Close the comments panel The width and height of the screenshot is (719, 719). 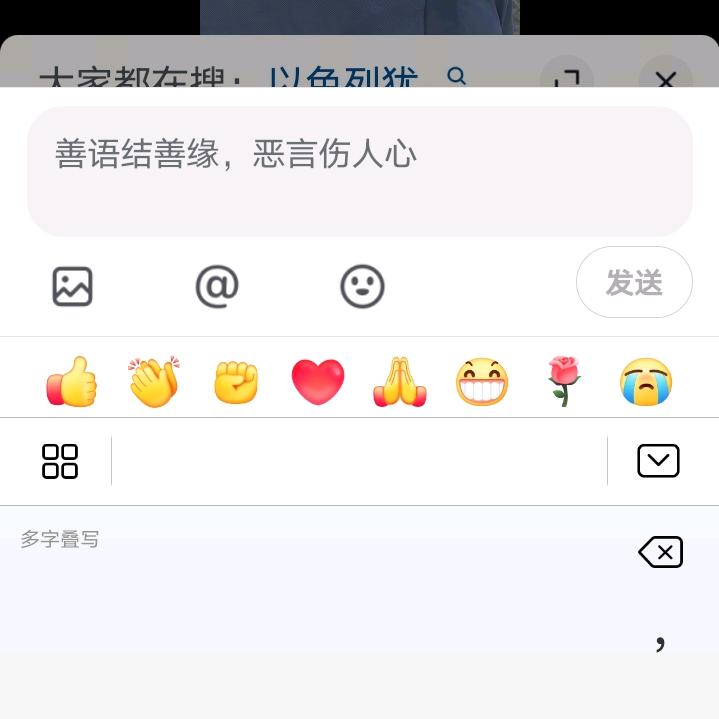665,78
